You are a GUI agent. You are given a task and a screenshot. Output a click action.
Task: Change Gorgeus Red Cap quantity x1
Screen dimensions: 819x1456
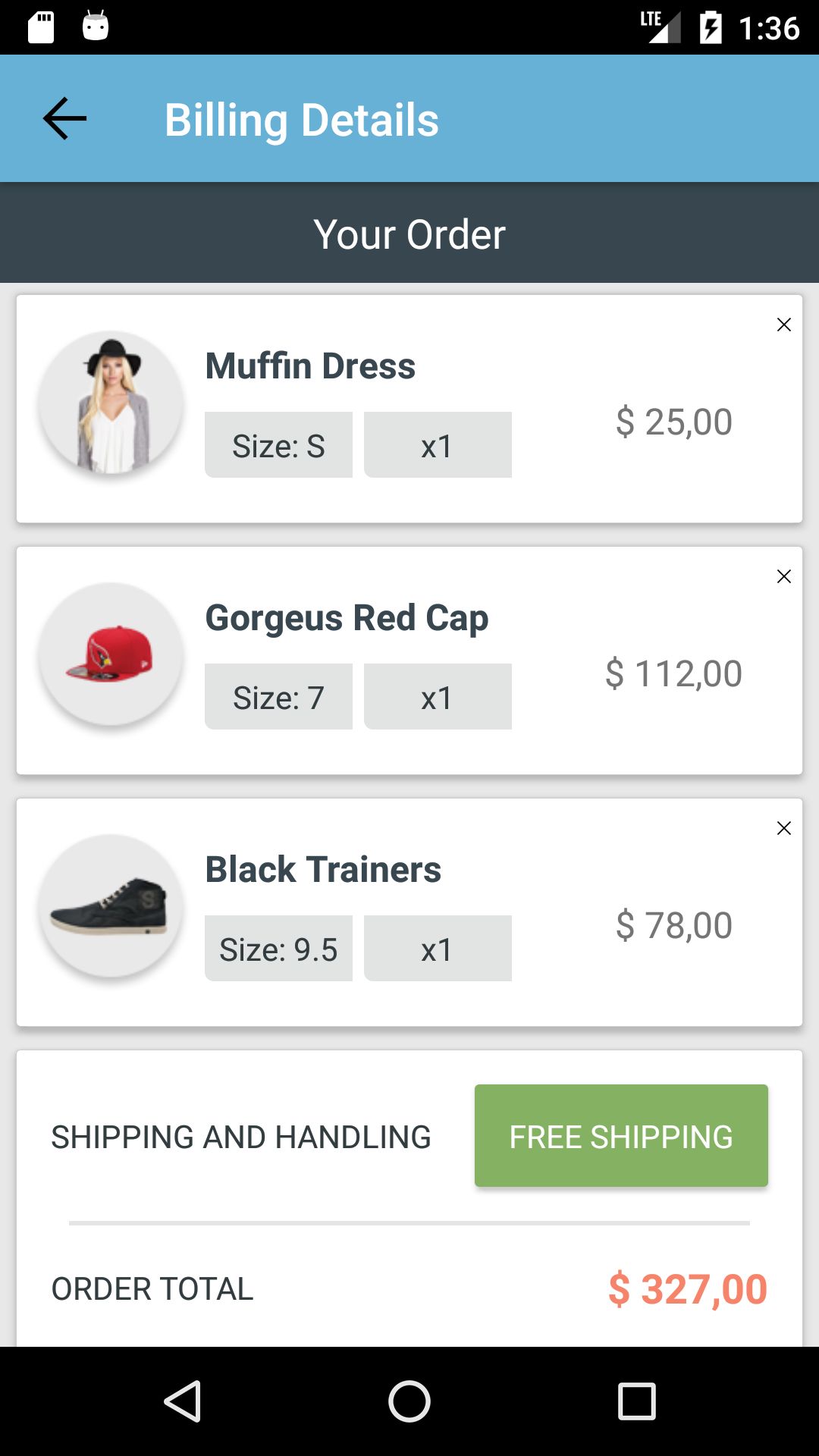[438, 697]
